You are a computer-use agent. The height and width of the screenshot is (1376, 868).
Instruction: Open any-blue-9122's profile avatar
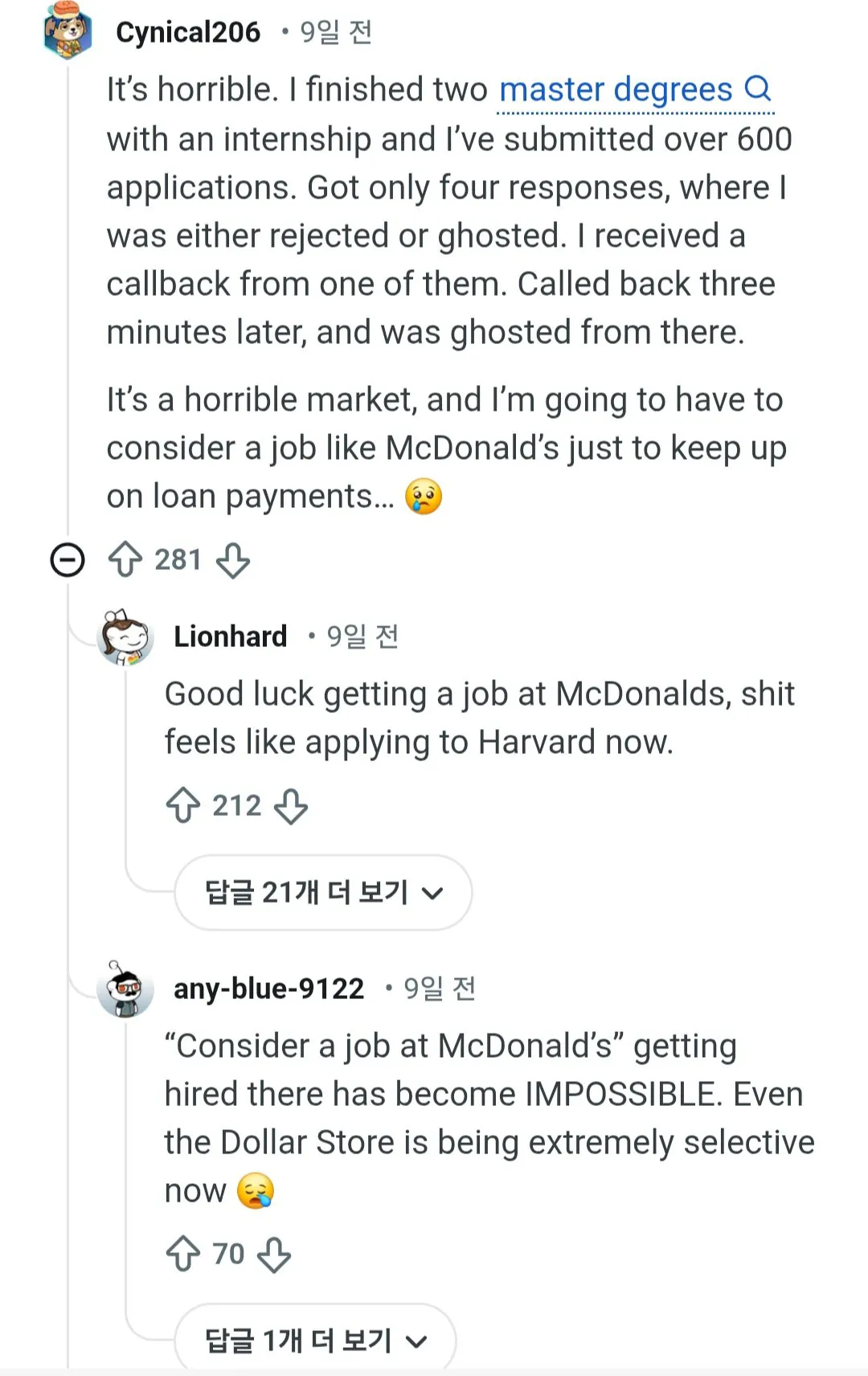(x=125, y=989)
